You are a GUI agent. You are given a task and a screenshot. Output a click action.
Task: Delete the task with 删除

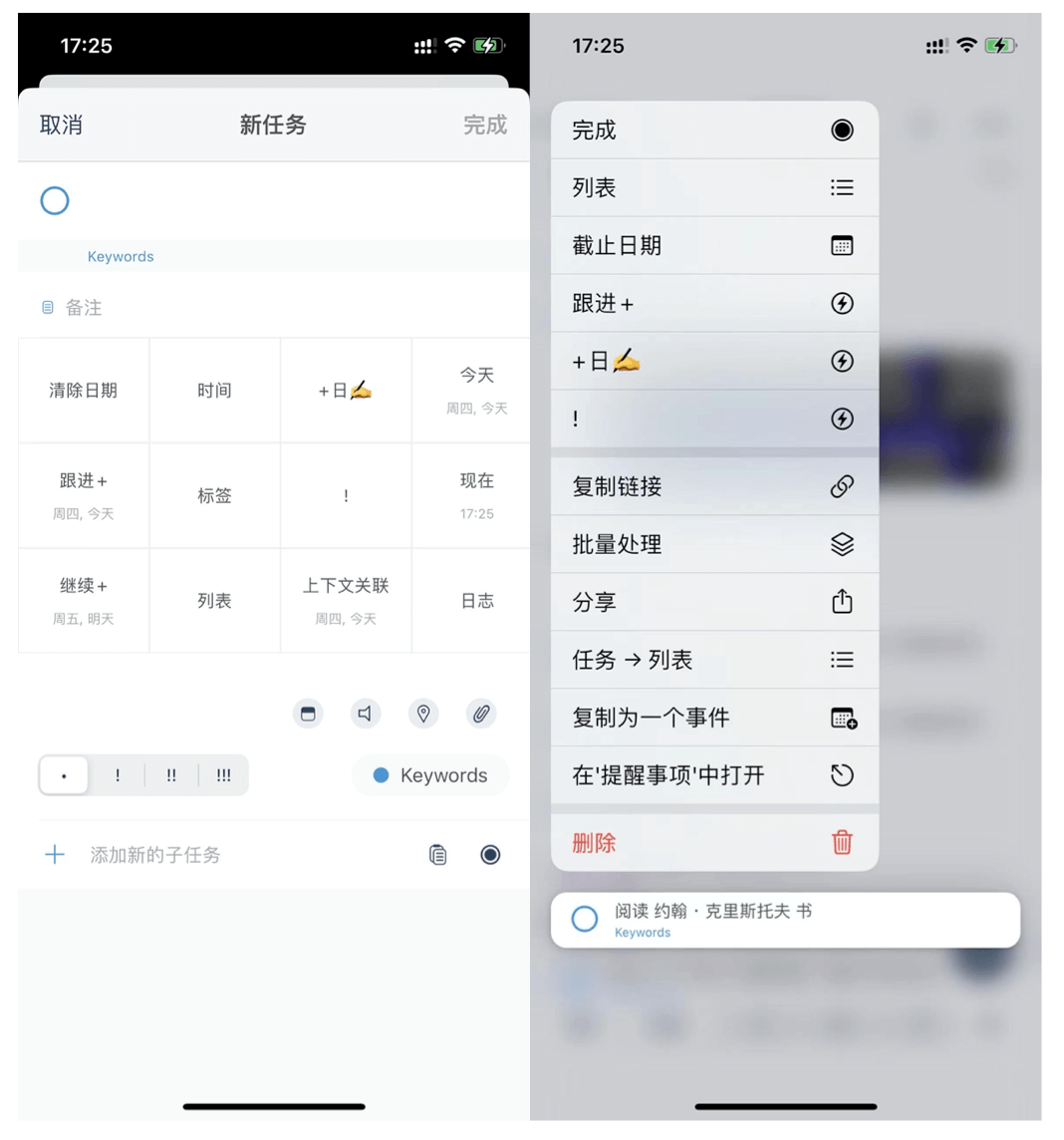coord(714,843)
